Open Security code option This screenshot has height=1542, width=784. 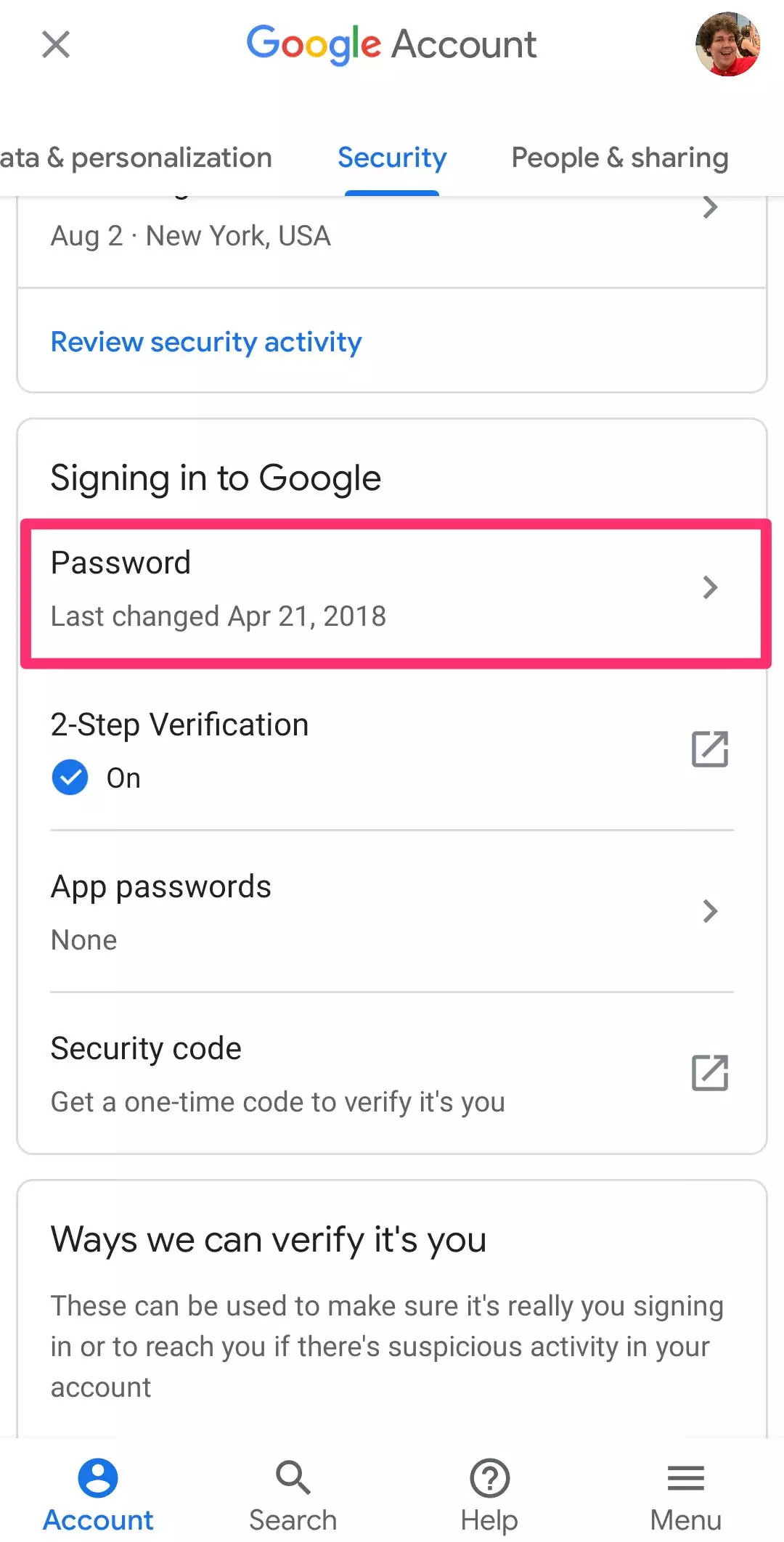click(392, 1074)
